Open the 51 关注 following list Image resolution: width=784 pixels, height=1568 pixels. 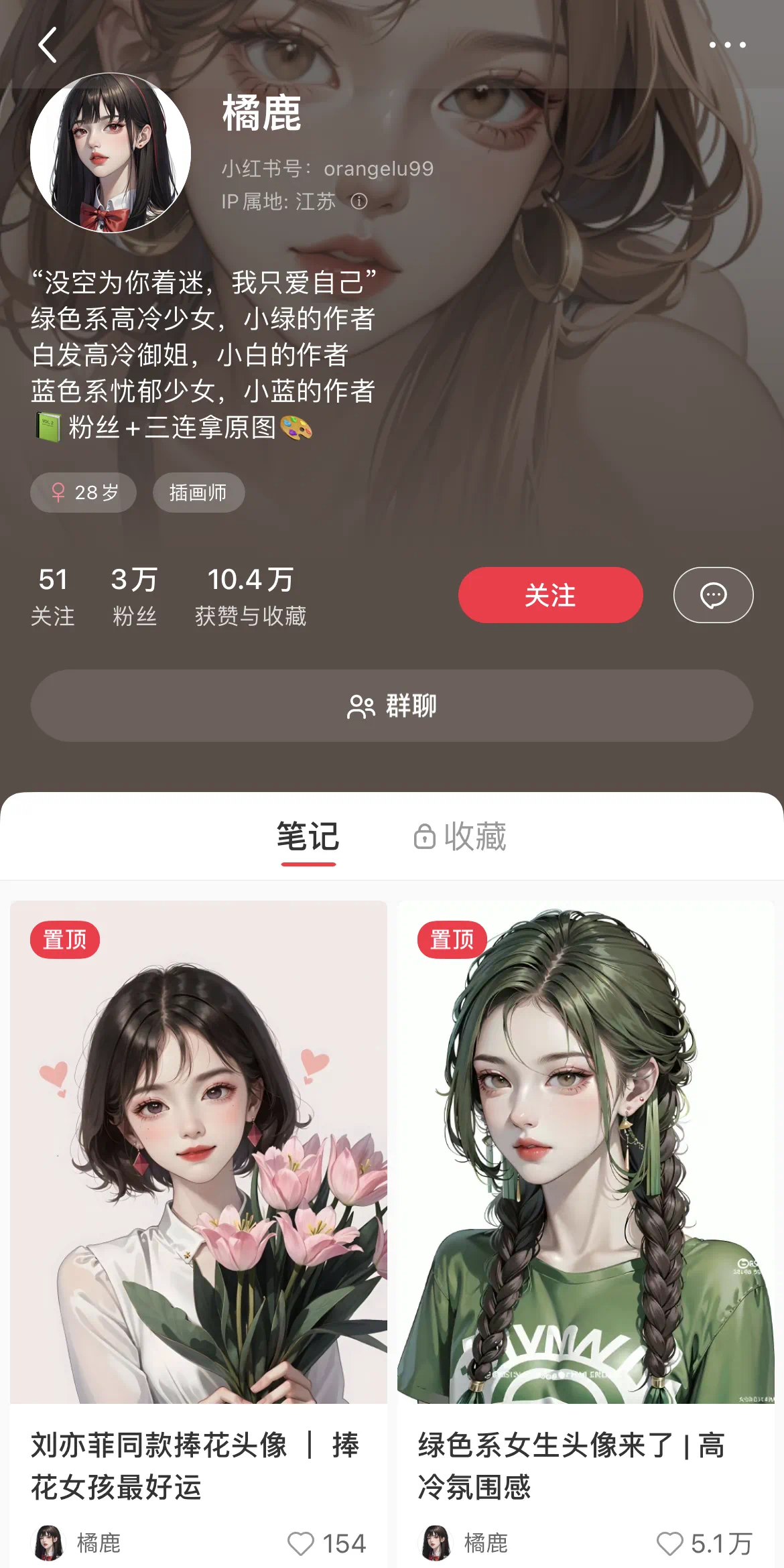tap(53, 596)
